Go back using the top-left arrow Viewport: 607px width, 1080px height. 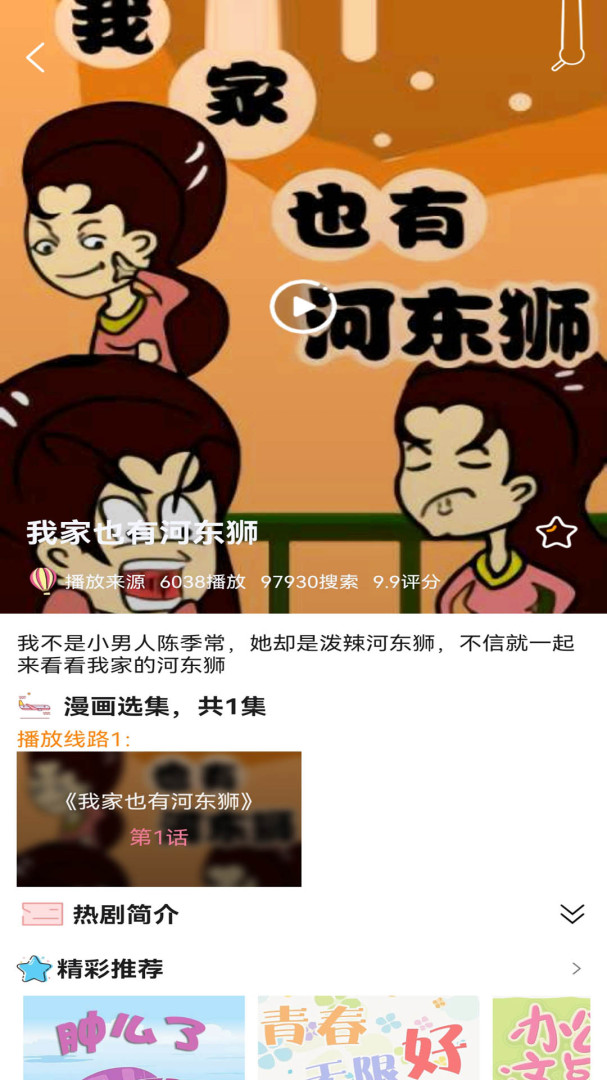point(36,58)
